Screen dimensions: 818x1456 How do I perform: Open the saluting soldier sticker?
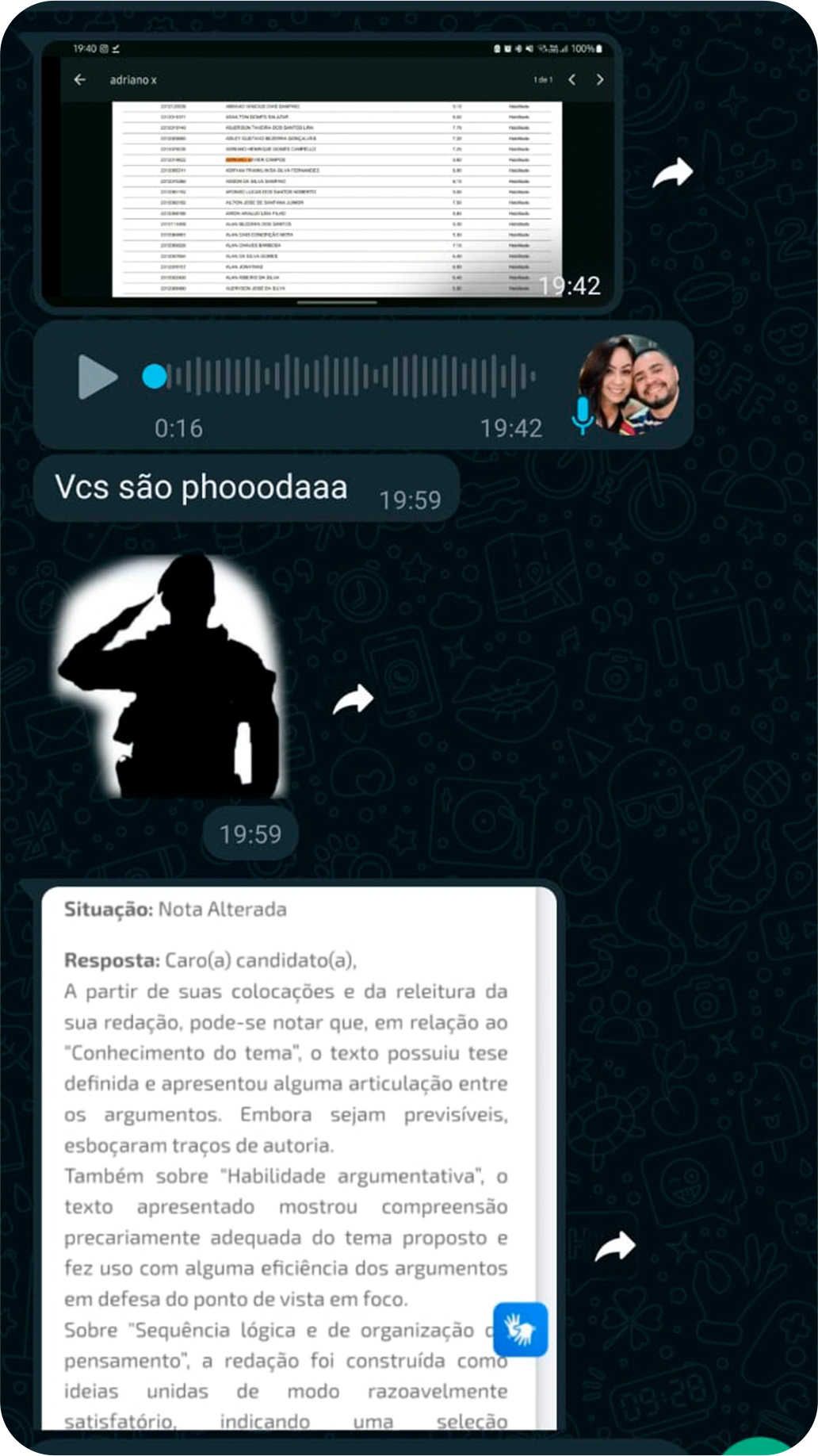point(170,676)
